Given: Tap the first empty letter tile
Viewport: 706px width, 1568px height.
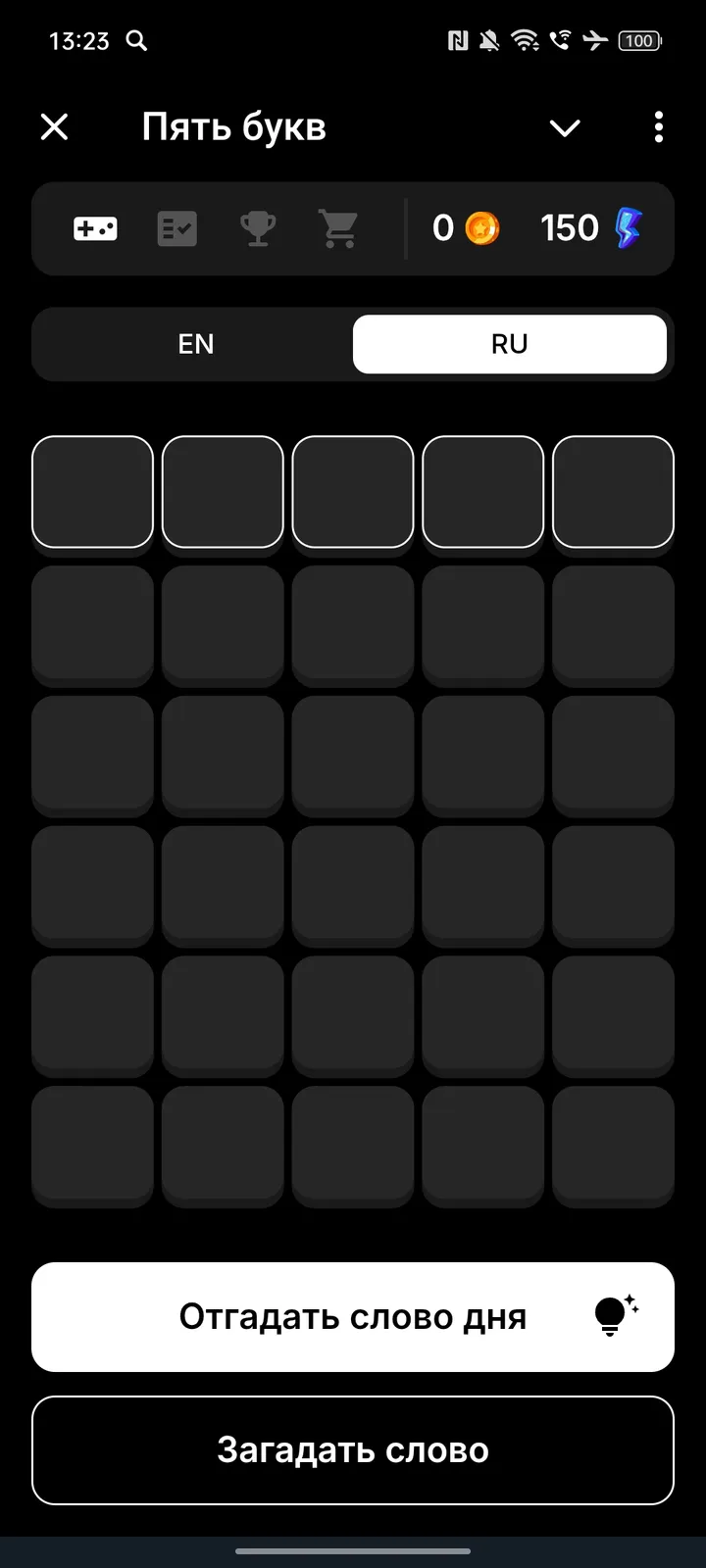Looking at the screenshot, I should pyautogui.click(x=92, y=492).
